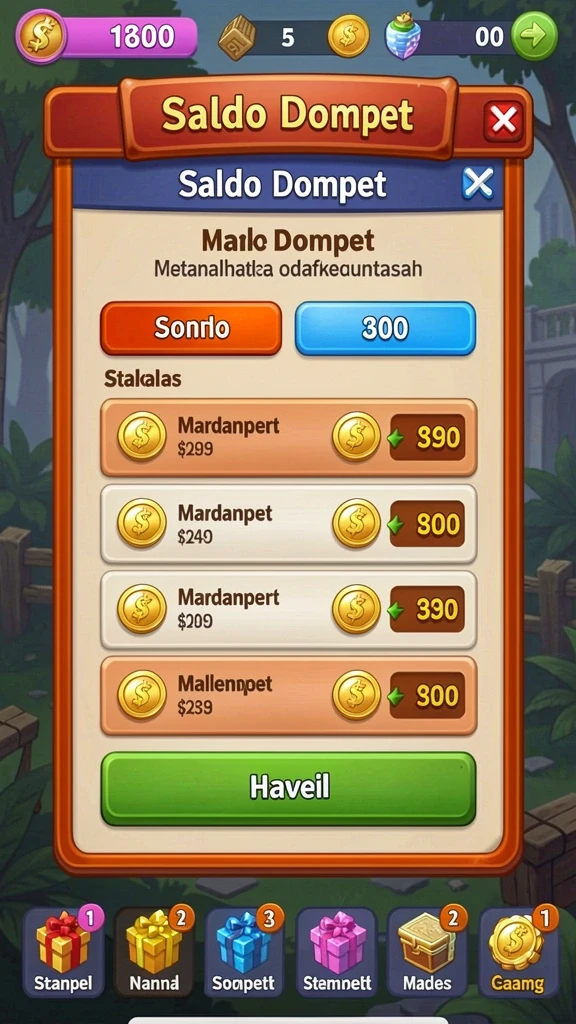Screen dimensions: 576x1024
Task: Open the Mardanpert $299 offer row
Action: click(x=289, y=437)
